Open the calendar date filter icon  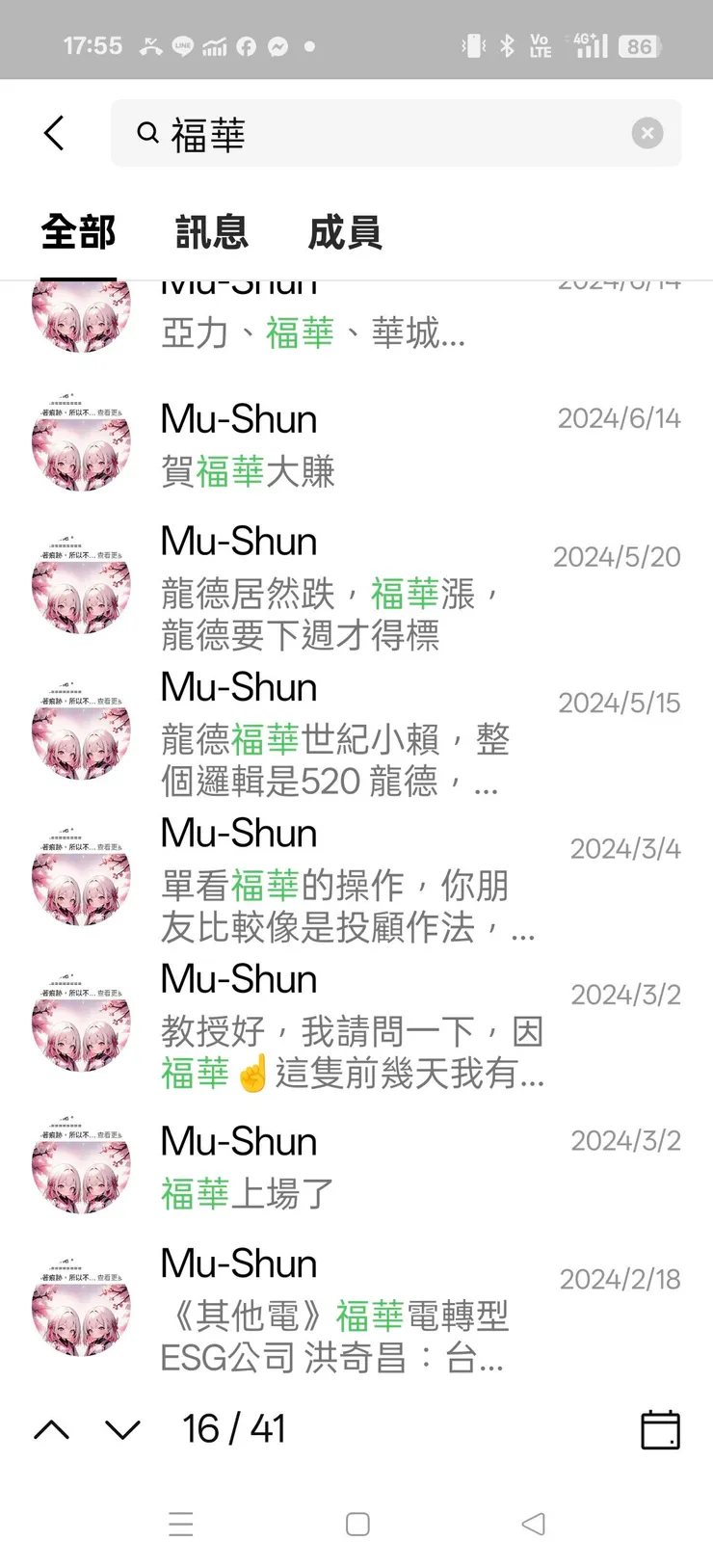661,1430
